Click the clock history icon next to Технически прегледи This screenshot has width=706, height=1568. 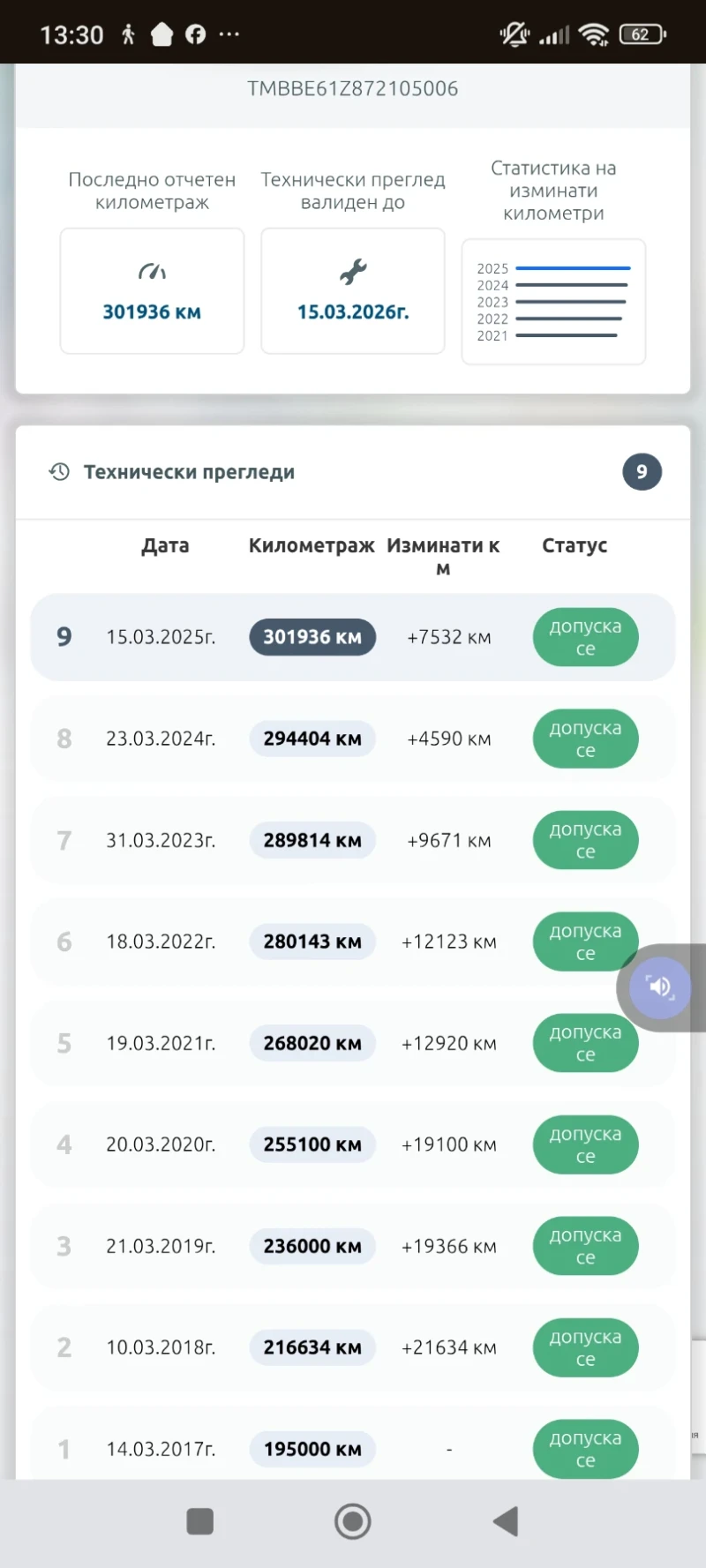58,472
